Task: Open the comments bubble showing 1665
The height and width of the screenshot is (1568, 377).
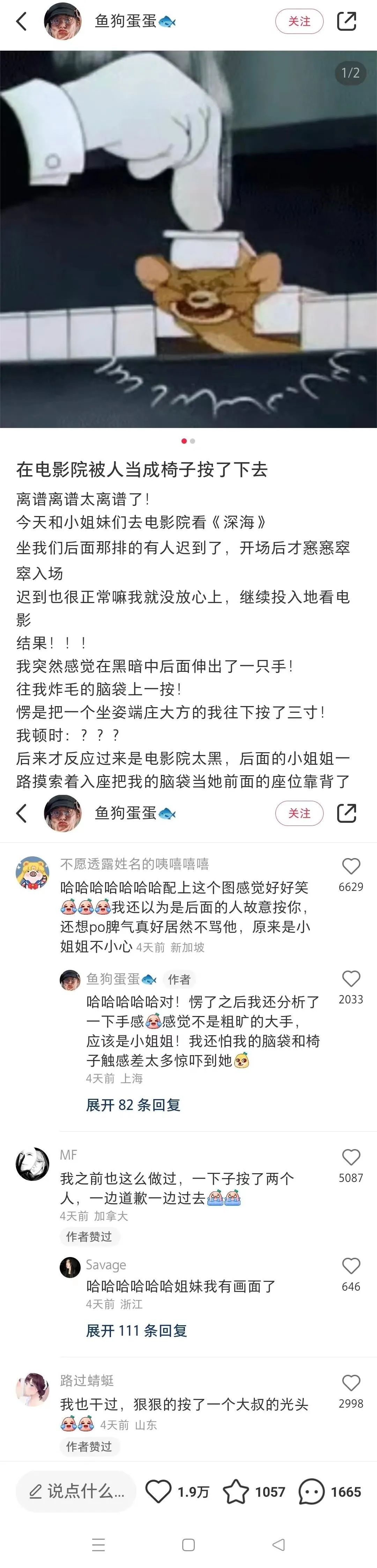Action: point(312,1491)
